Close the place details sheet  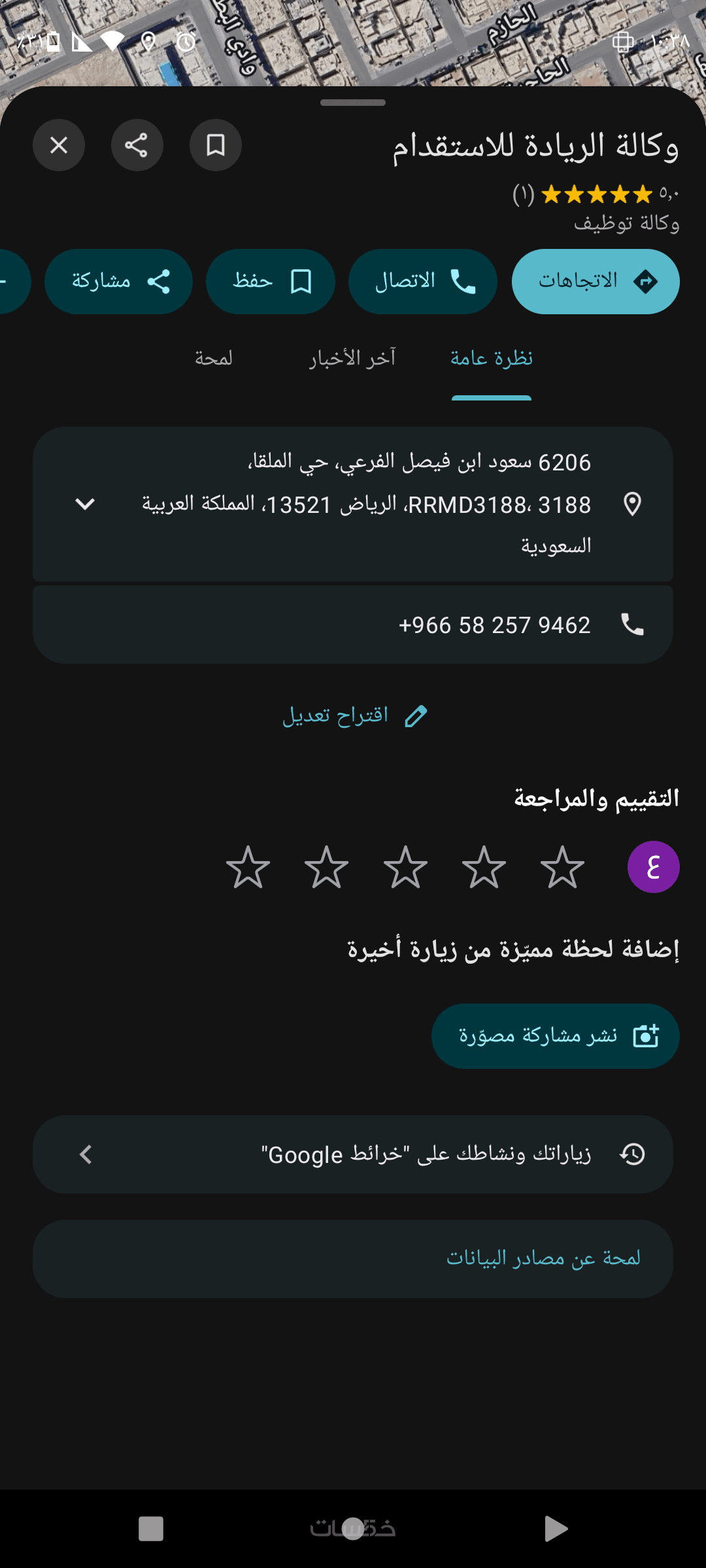[x=59, y=145]
